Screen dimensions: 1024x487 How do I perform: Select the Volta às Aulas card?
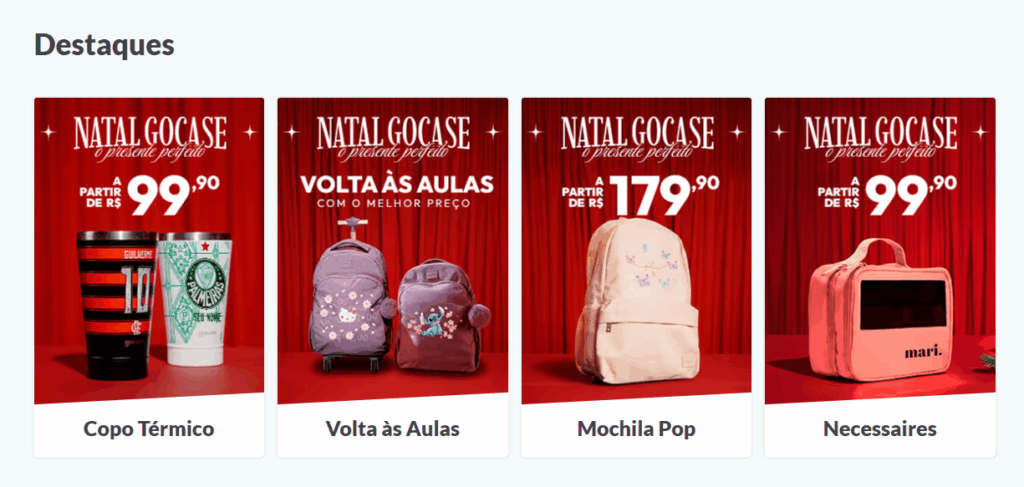point(392,276)
